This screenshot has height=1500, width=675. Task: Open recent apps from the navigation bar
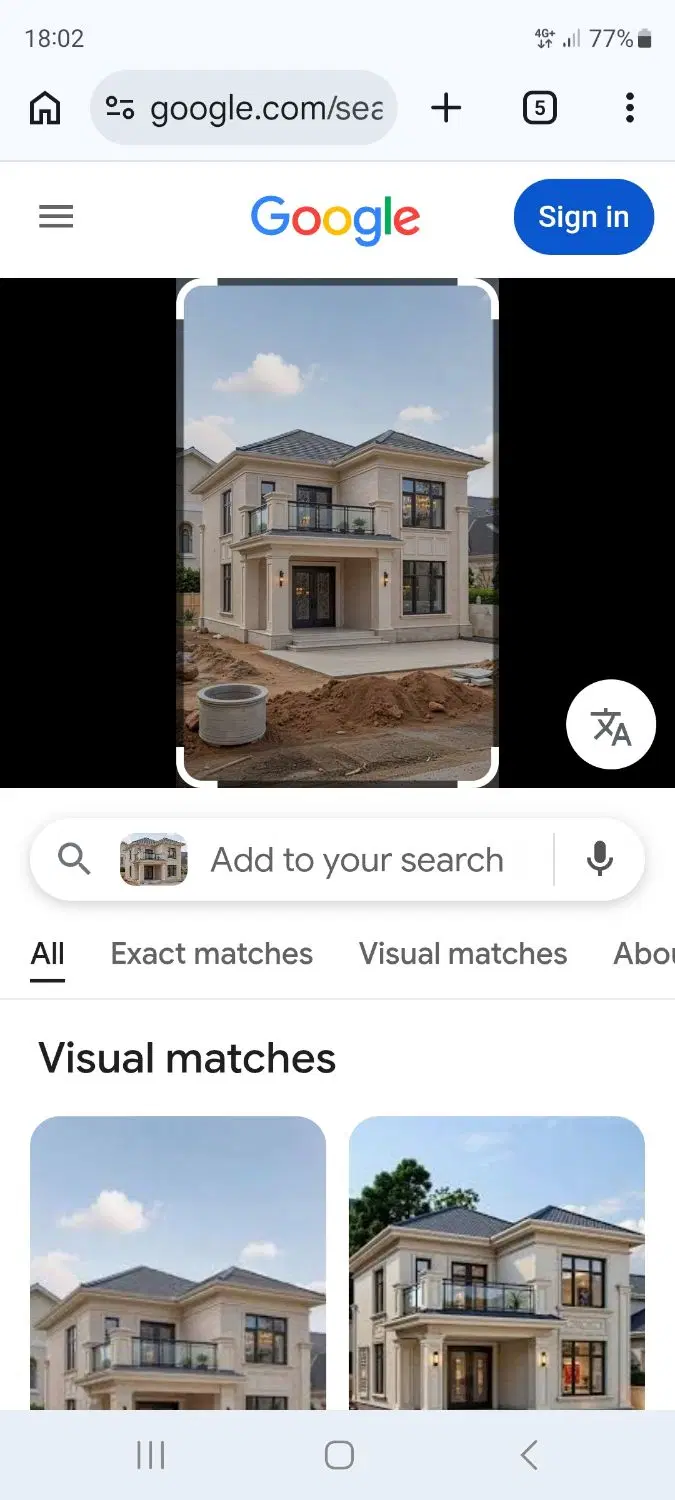[x=150, y=1455]
